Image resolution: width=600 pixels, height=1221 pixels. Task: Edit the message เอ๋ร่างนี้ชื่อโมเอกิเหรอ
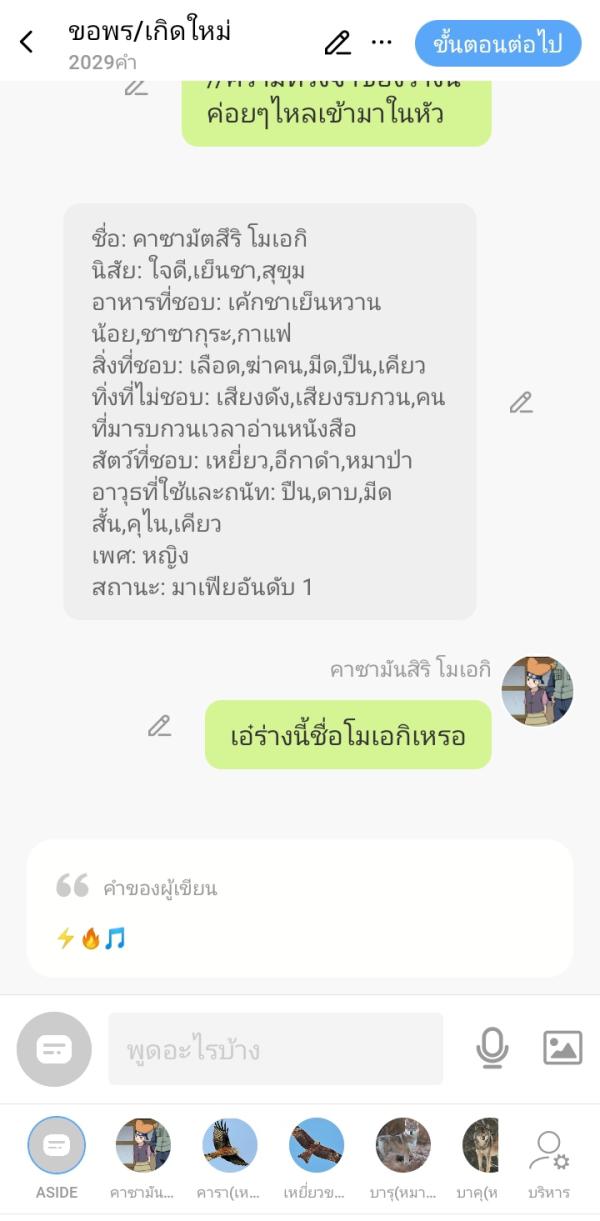(x=159, y=726)
